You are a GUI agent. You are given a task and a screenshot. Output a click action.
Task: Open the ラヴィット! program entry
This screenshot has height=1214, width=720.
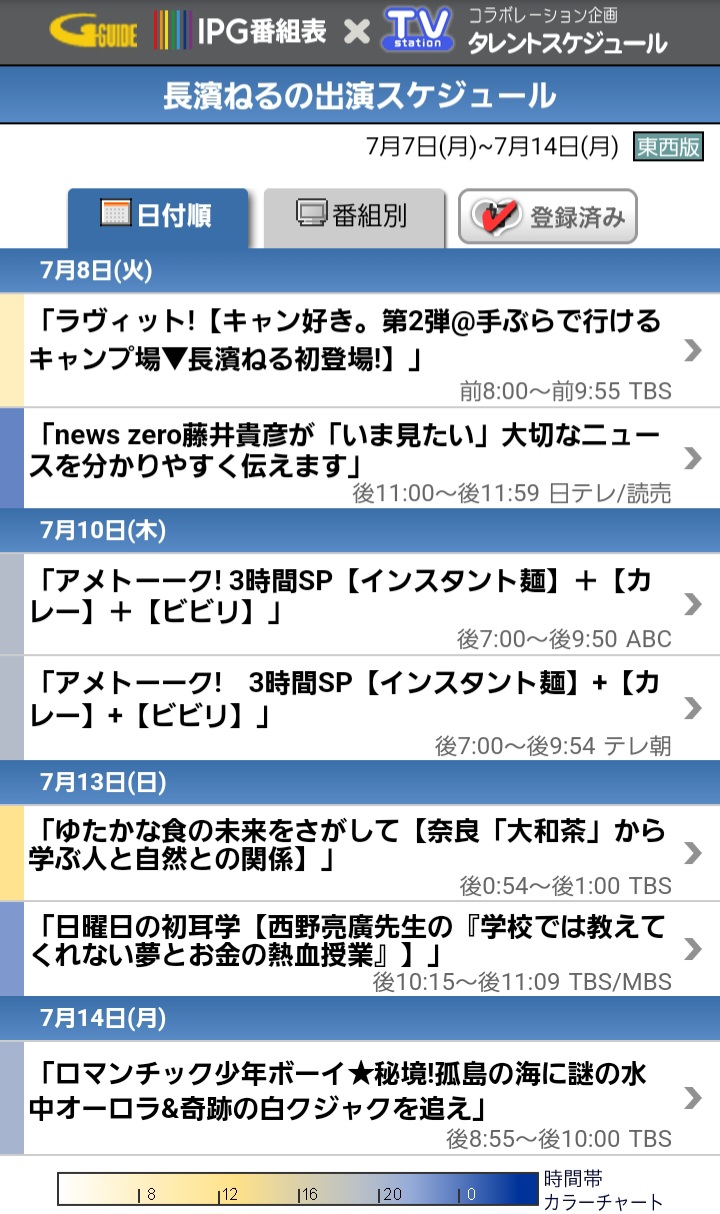[360, 350]
